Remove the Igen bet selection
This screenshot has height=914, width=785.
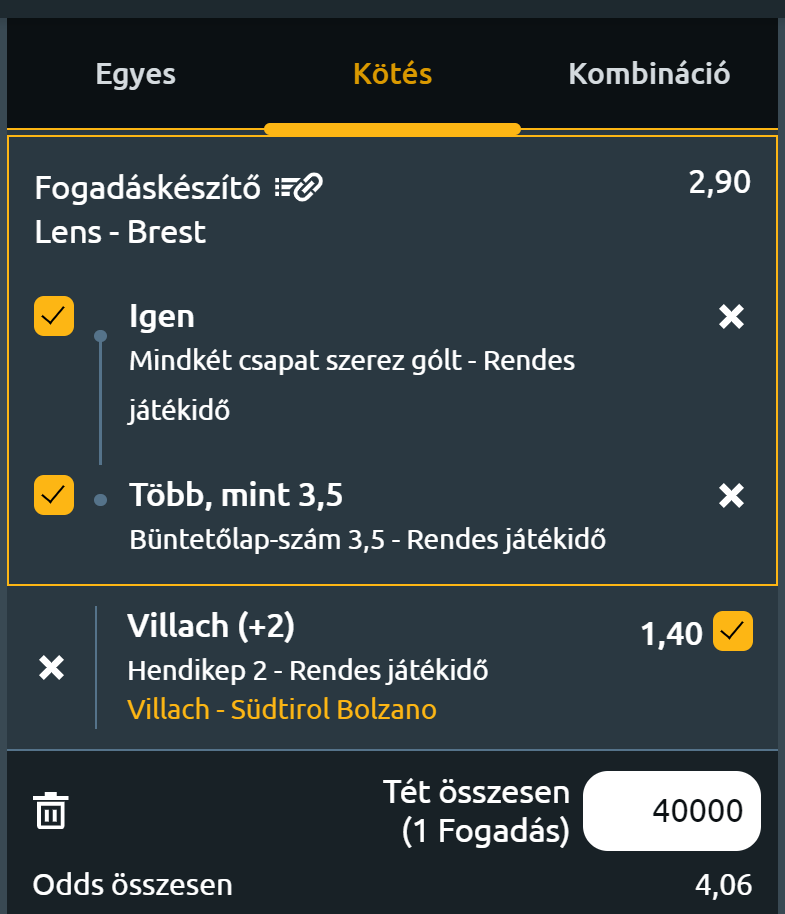pos(732,317)
